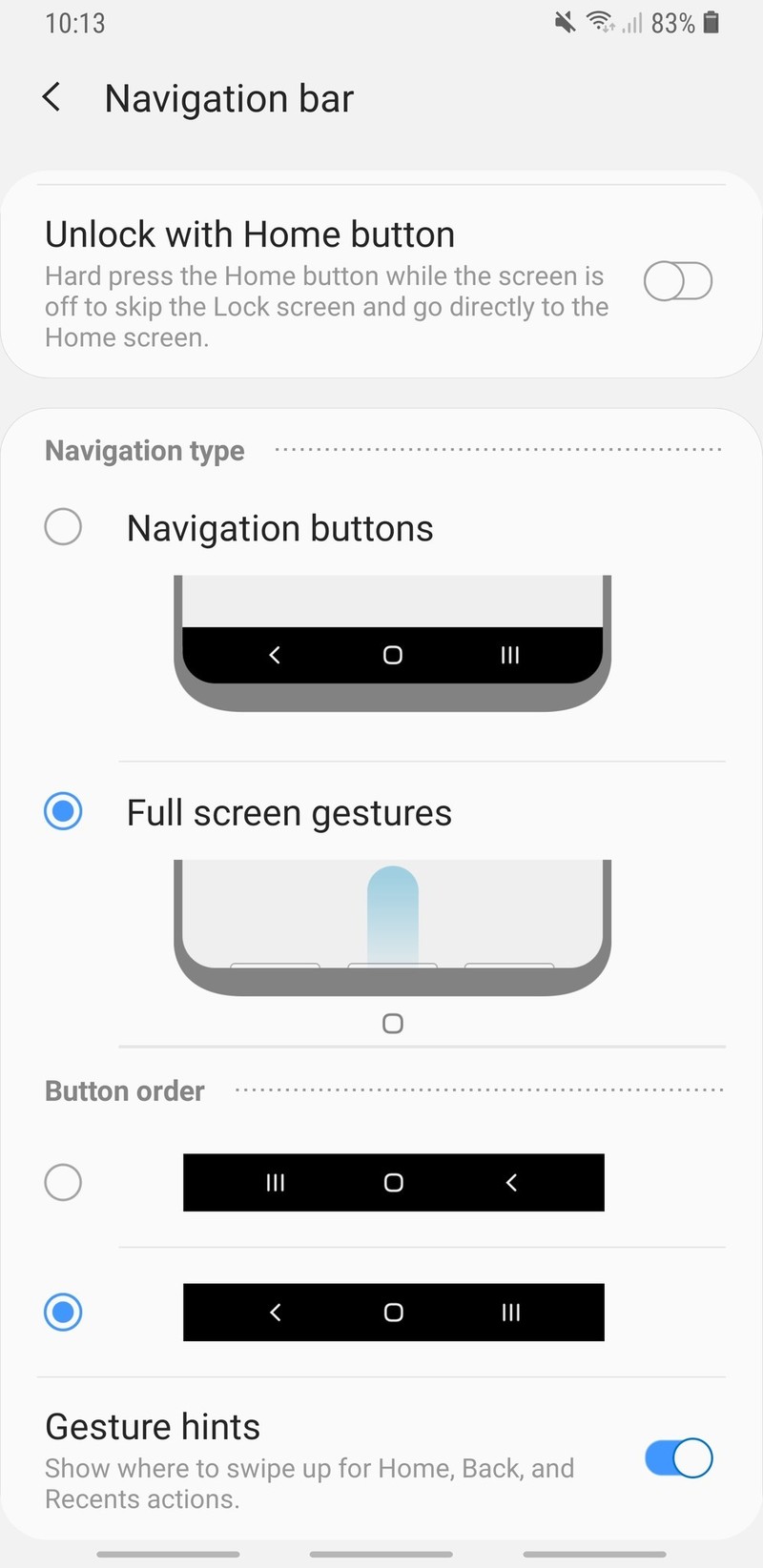The height and width of the screenshot is (1568, 763).
Task: Choose recents-home-back button order
Action: pyautogui.click(x=63, y=1183)
